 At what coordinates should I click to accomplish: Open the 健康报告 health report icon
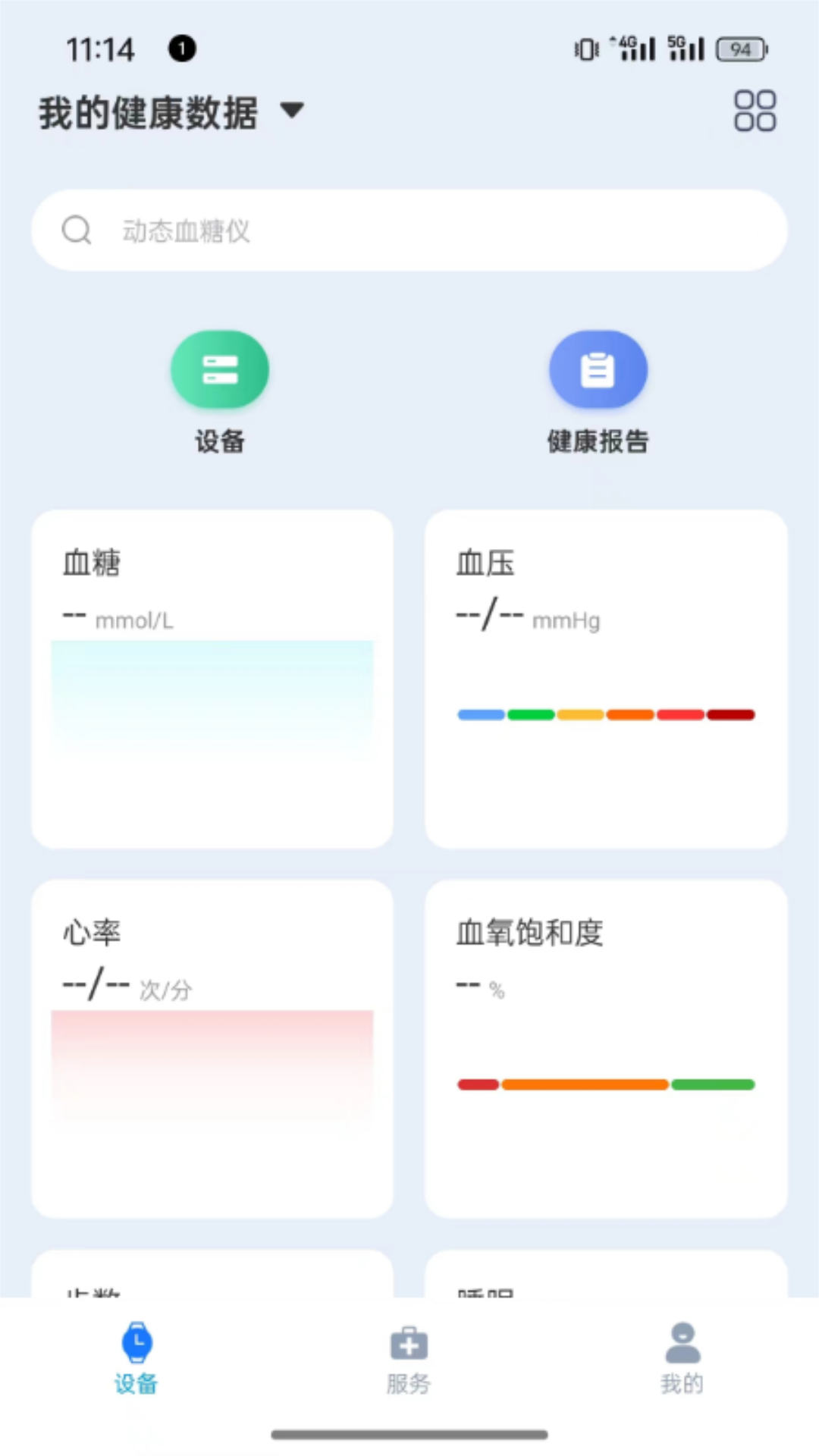(598, 369)
